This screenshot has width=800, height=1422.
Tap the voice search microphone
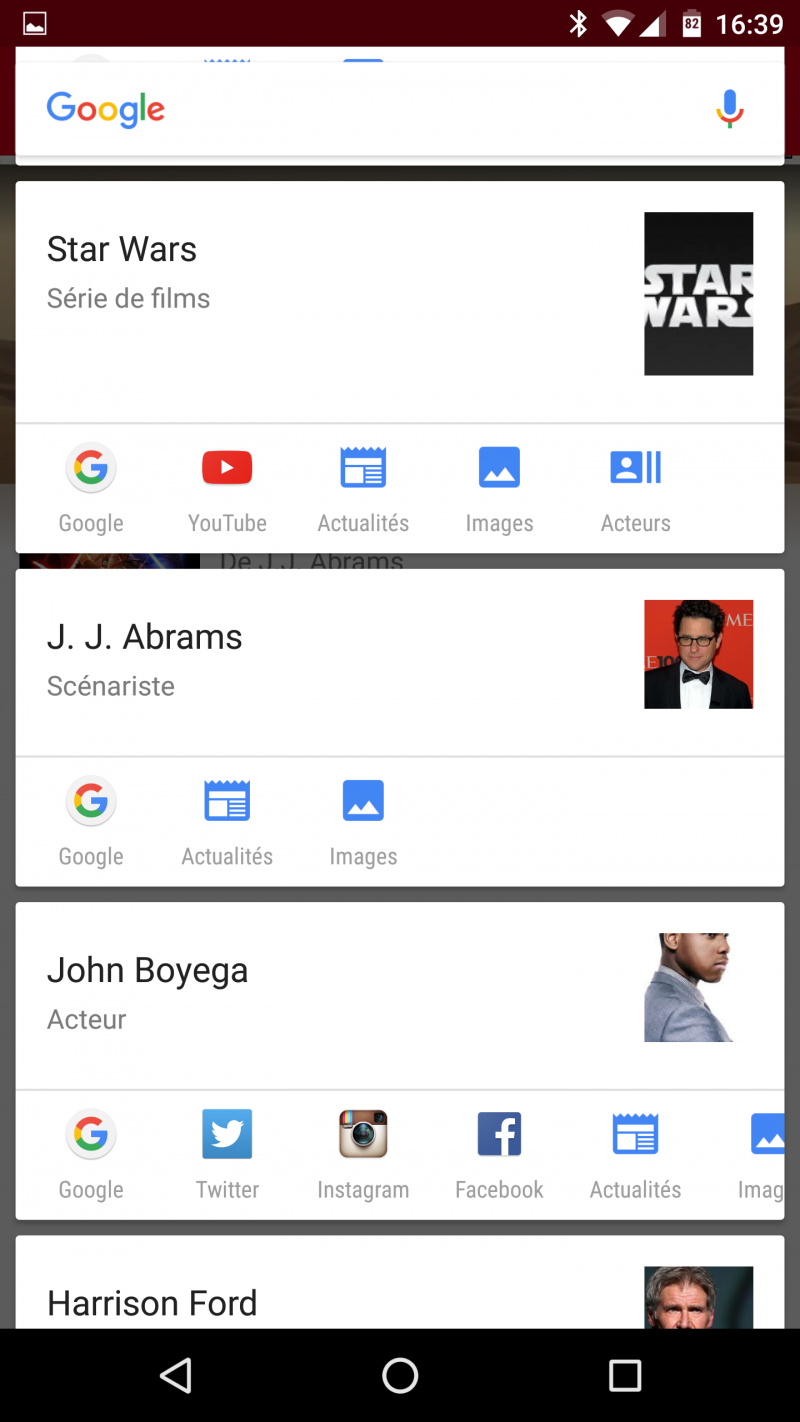click(730, 108)
